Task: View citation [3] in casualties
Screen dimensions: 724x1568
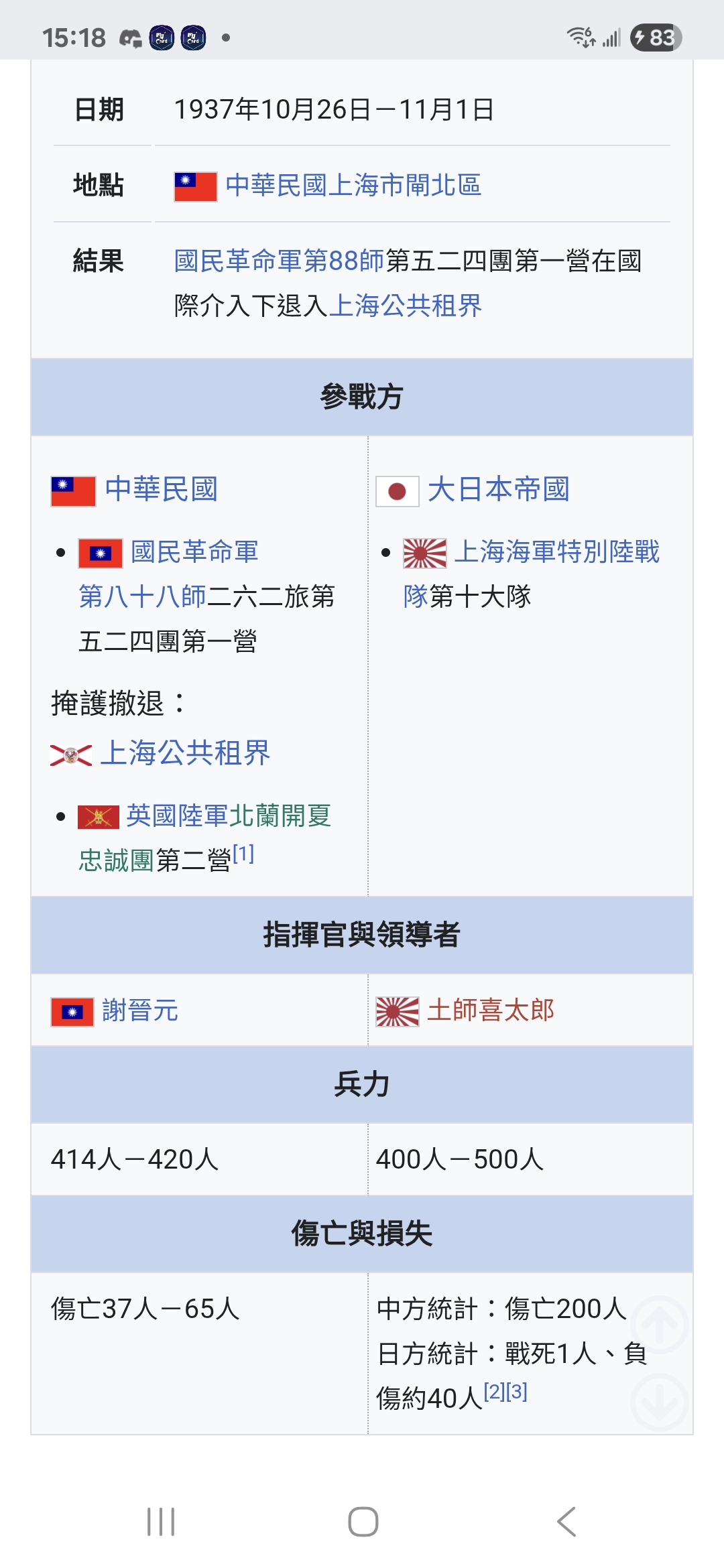Action: (516, 1392)
